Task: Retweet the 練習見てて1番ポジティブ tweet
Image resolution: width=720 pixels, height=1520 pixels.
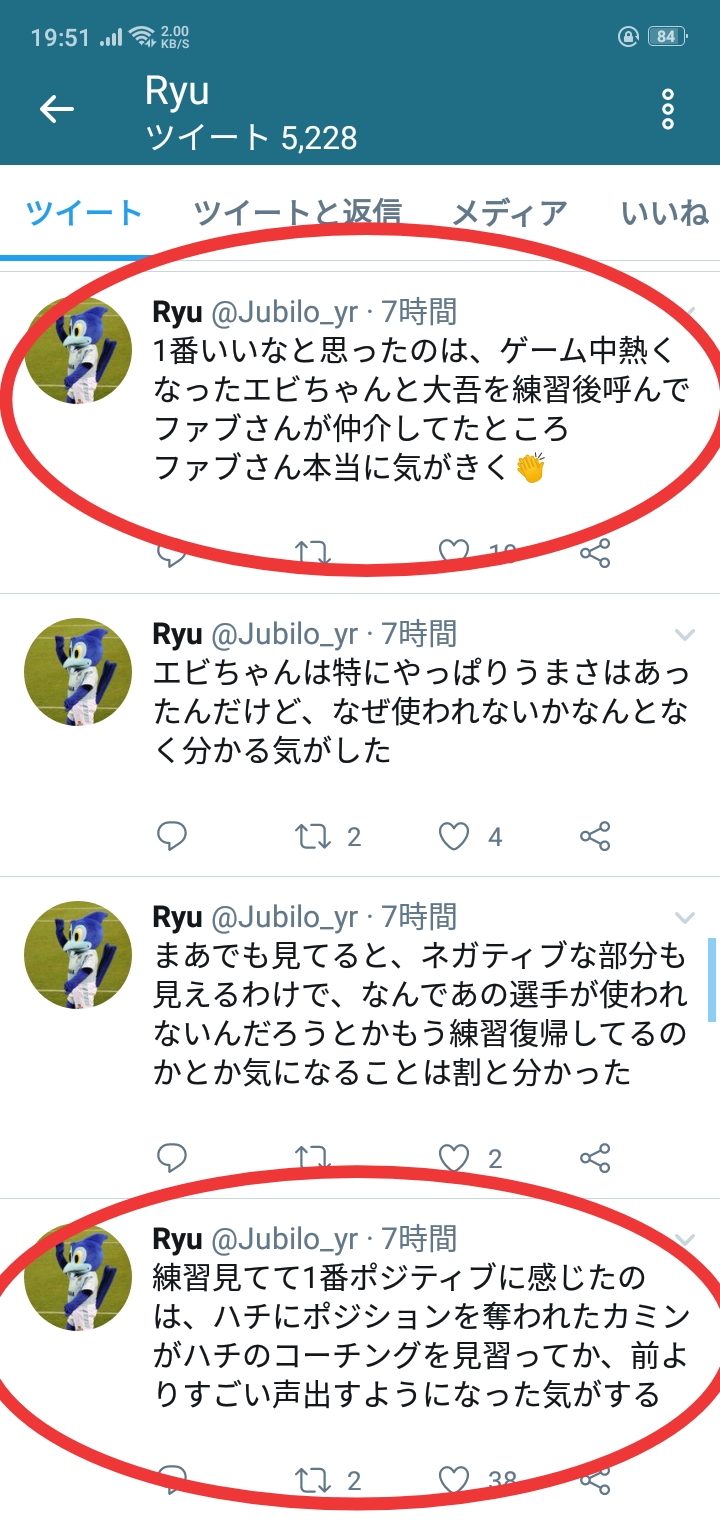Action: pyautogui.click(x=313, y=1480)
